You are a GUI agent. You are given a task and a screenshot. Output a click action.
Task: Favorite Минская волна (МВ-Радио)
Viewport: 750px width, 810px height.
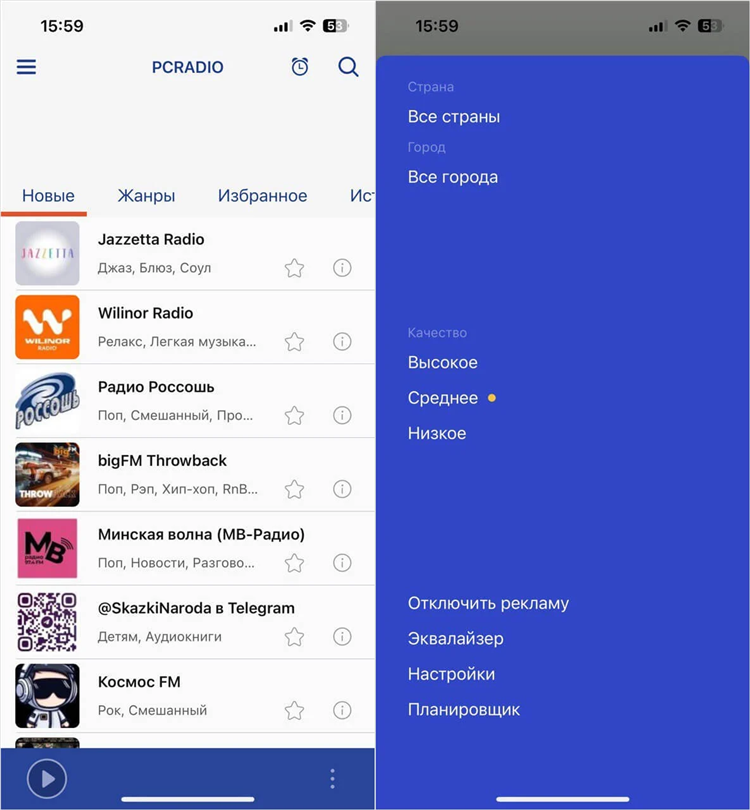tap(294, 563)
